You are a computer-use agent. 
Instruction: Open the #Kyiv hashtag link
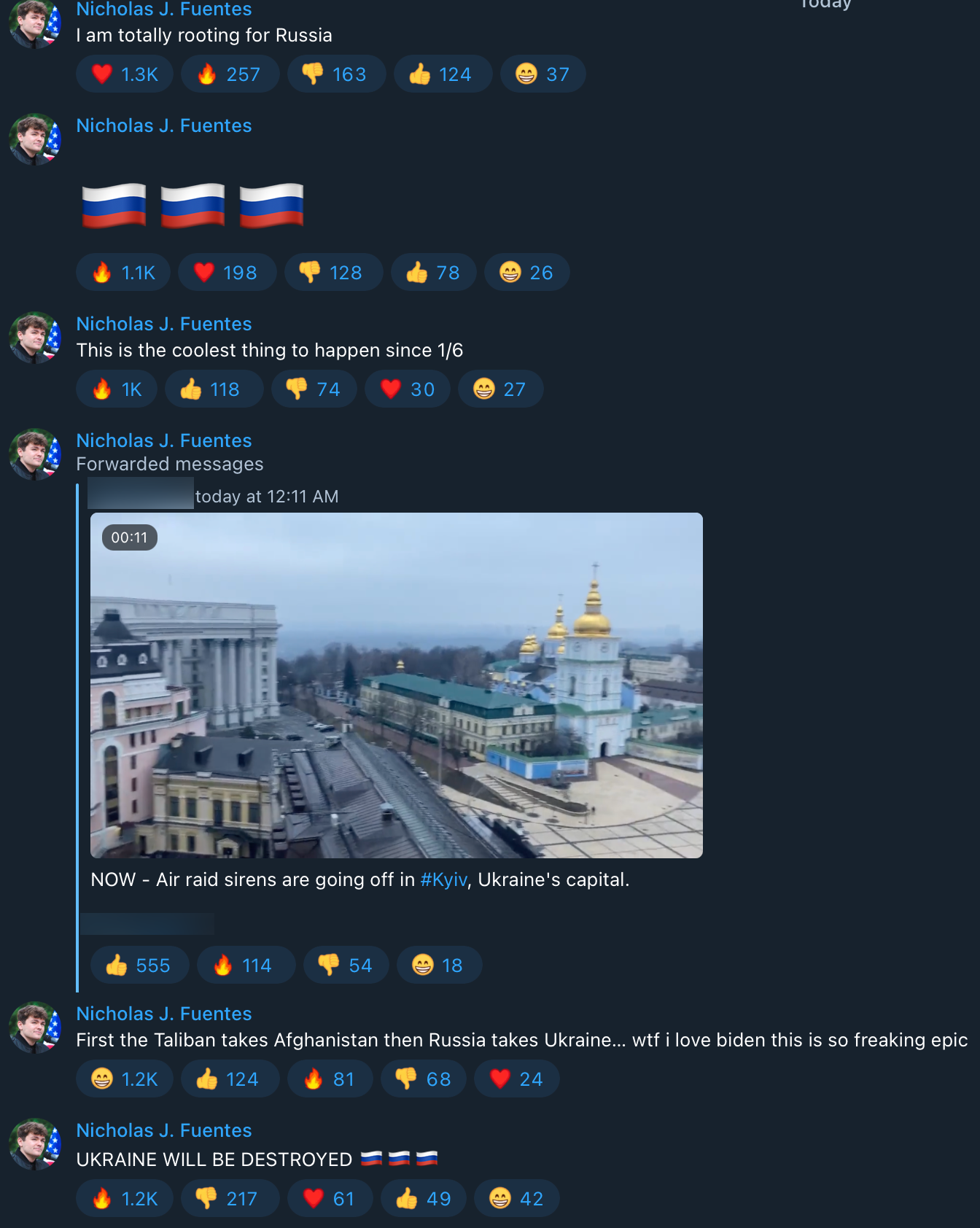443,879
